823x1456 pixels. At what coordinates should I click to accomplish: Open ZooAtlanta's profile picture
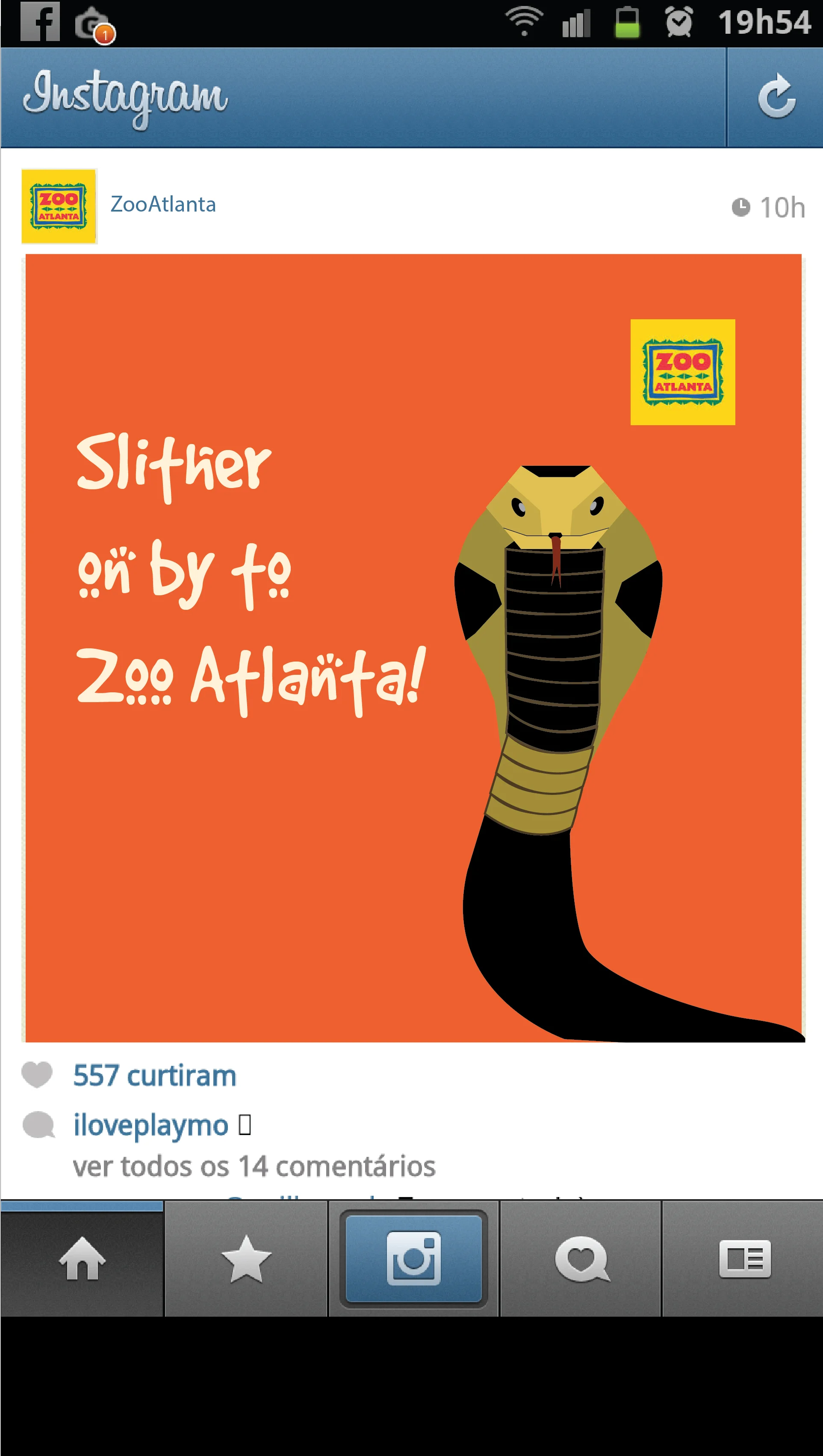click(x=59, y=206)
